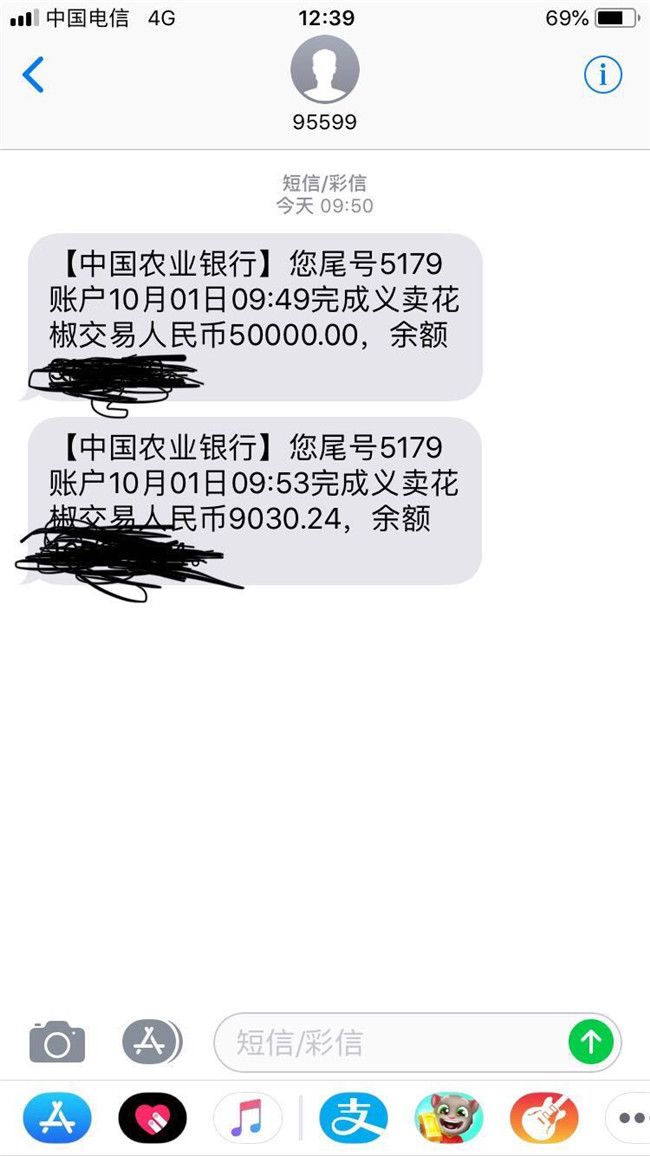Open the camera to attach a photo
This screenshot has width=650, height=1156.
click(x=57, y=1042)
